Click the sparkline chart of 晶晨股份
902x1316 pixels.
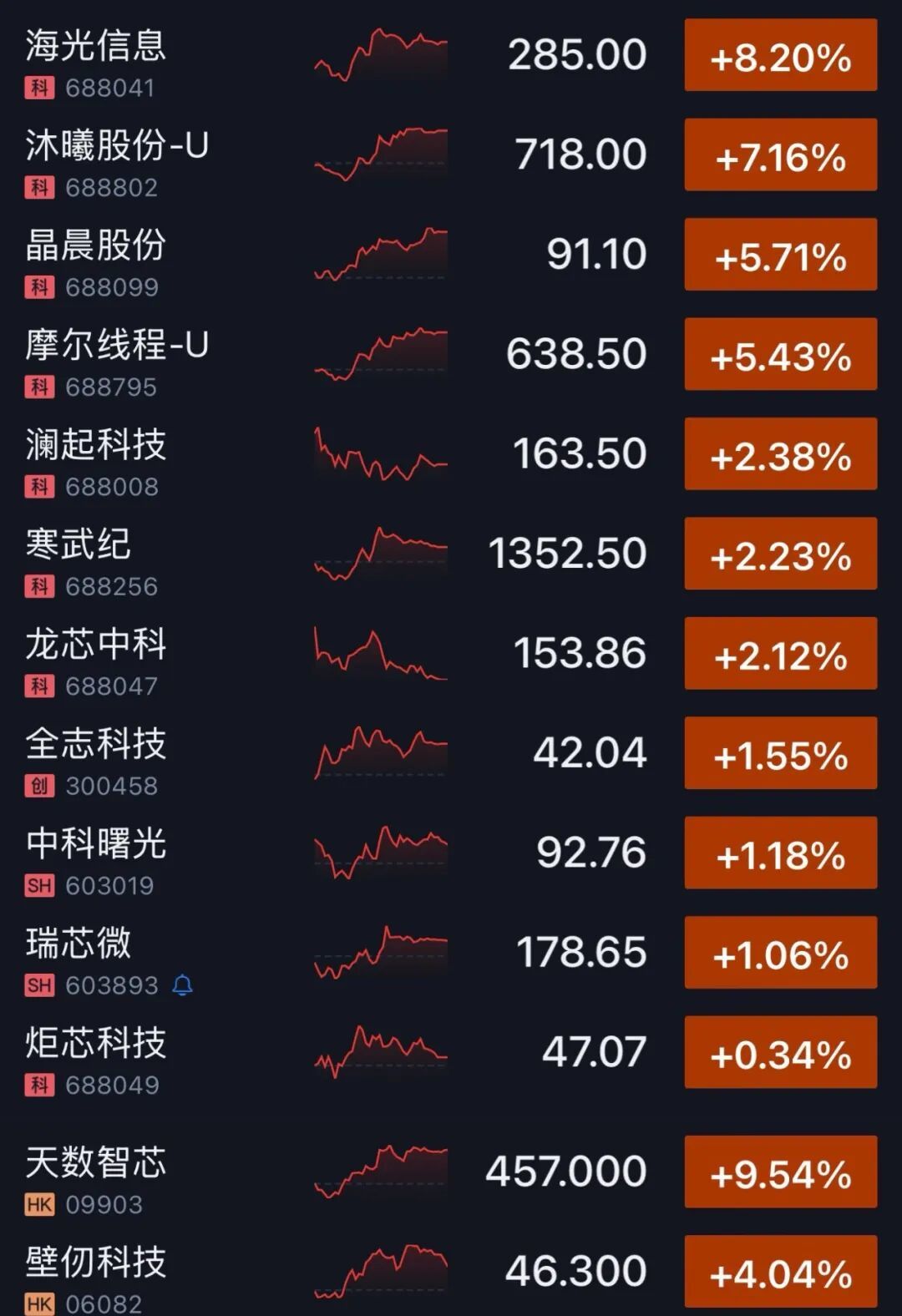(380, 253)
